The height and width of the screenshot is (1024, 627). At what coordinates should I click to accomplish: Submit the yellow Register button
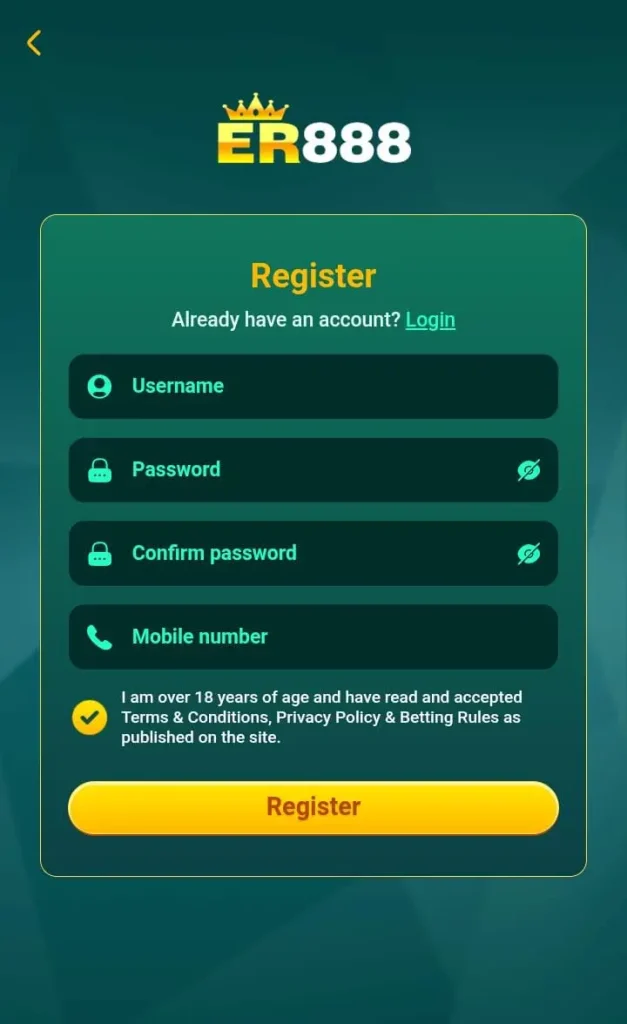point(314,808)
